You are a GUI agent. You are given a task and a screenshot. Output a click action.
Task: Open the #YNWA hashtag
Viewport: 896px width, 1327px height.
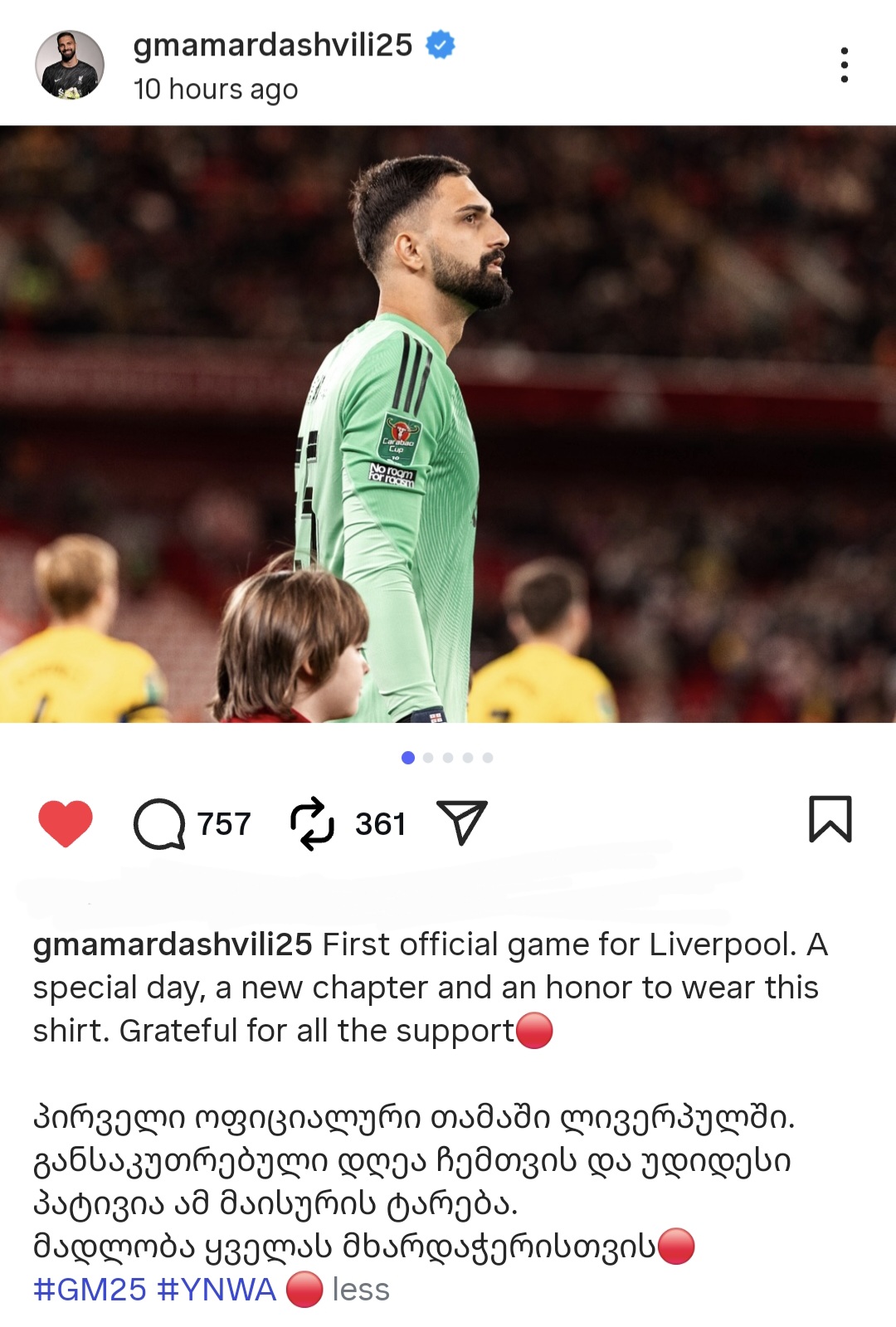coord(217,1290)
